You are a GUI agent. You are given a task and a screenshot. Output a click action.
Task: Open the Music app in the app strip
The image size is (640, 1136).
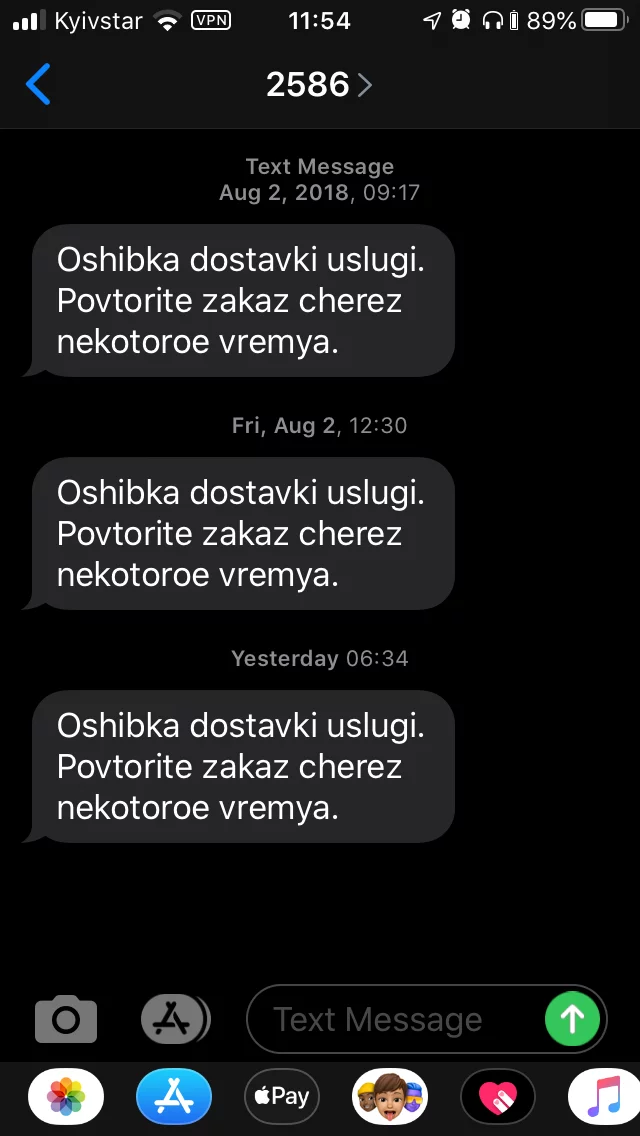(603, 1097)
